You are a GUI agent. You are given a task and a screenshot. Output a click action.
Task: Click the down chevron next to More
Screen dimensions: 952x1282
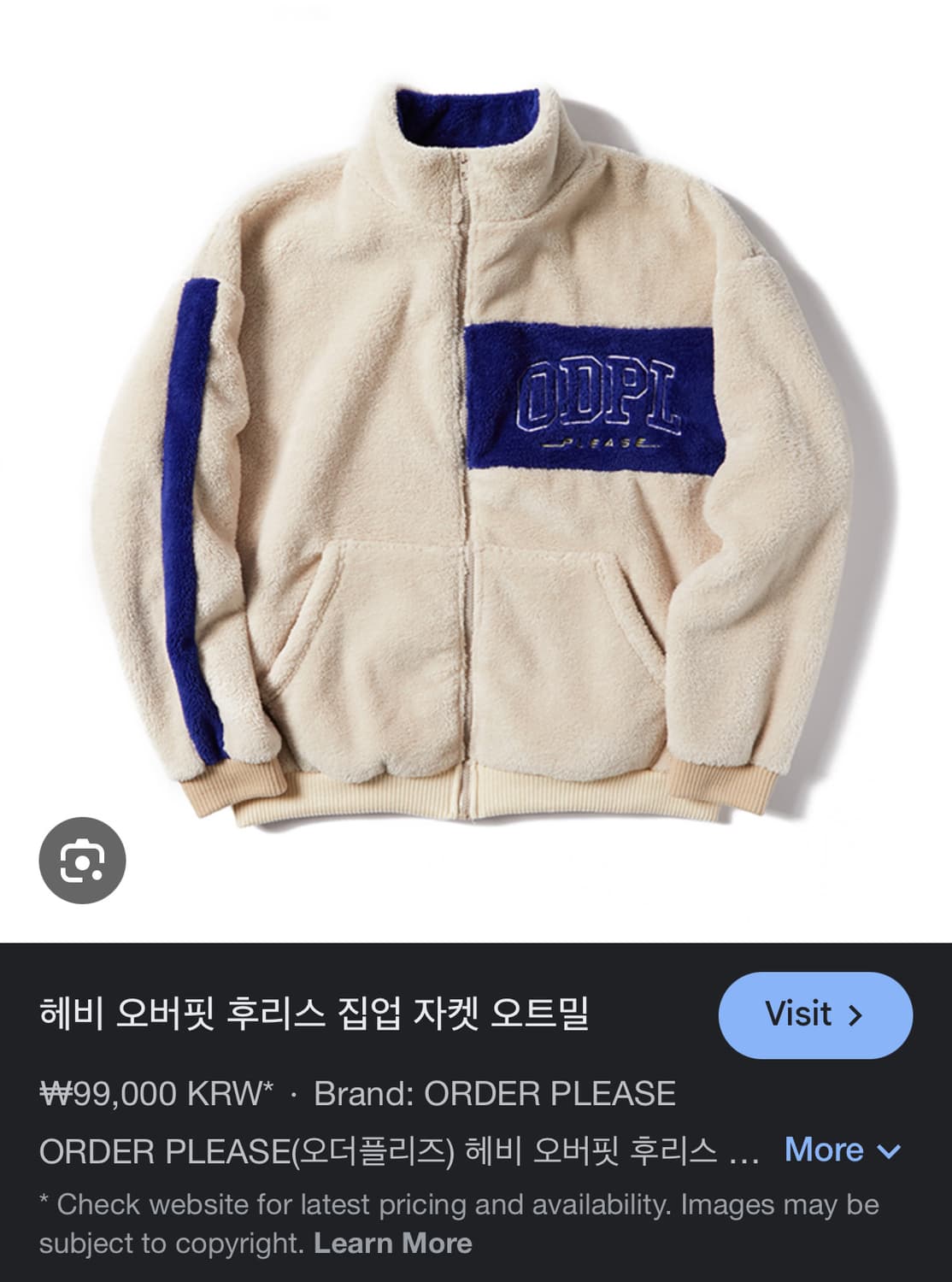[x=890, y=1150]
